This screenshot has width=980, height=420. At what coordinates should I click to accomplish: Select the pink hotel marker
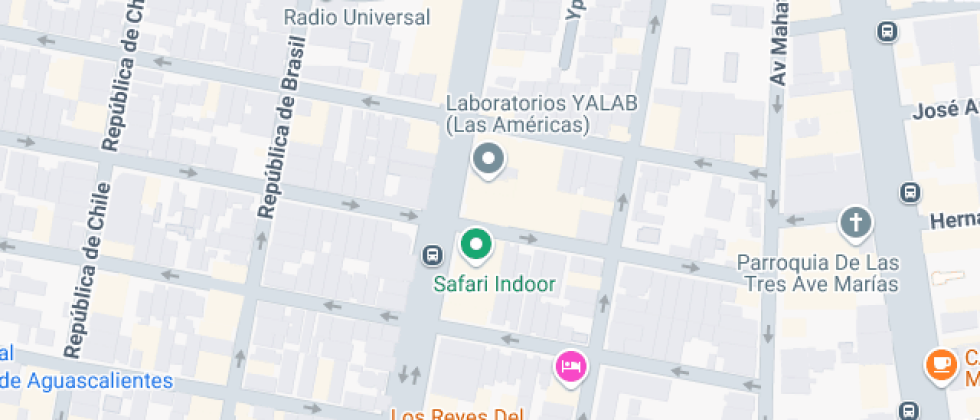571,365
